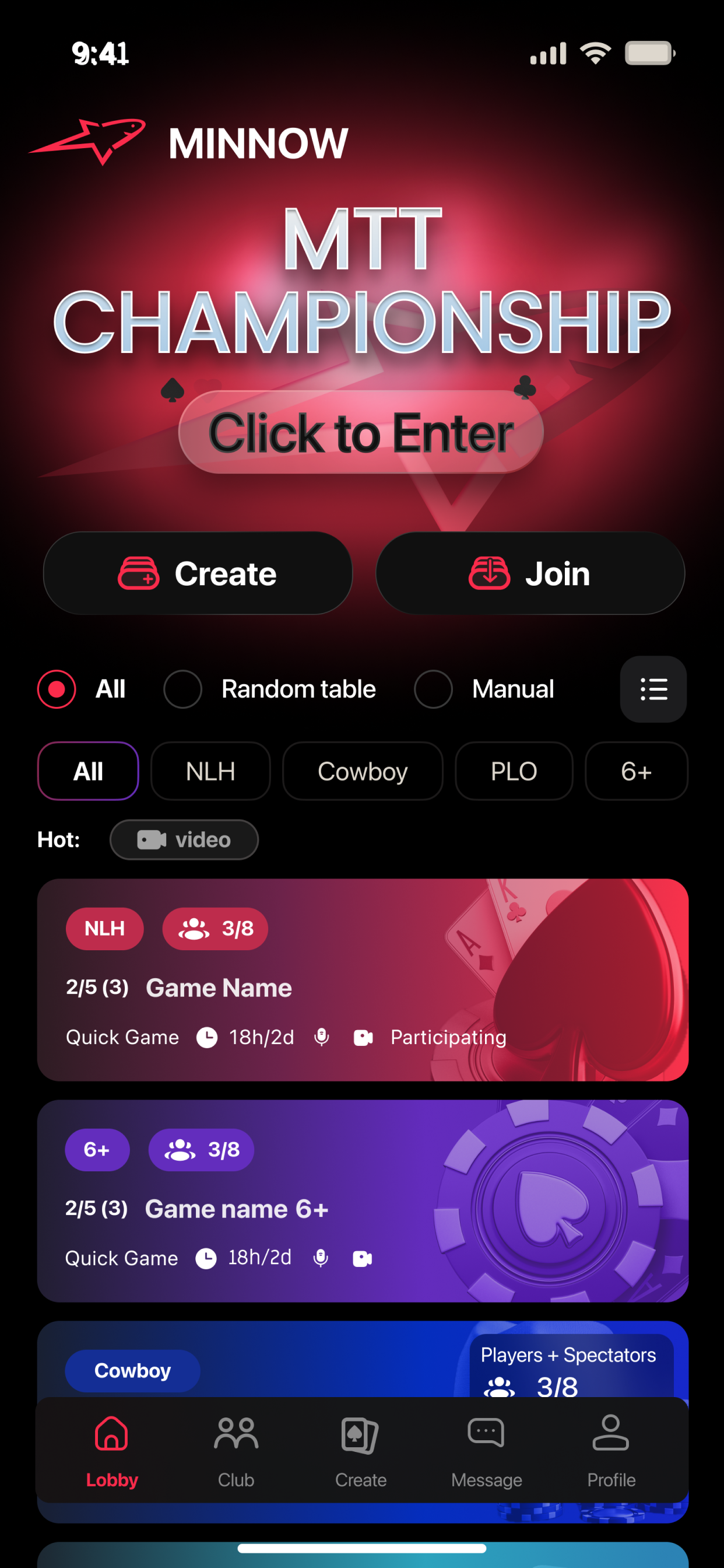Show 6+ games only
The height and width of the screenshot is (1568, 724).
coord(636,771)
